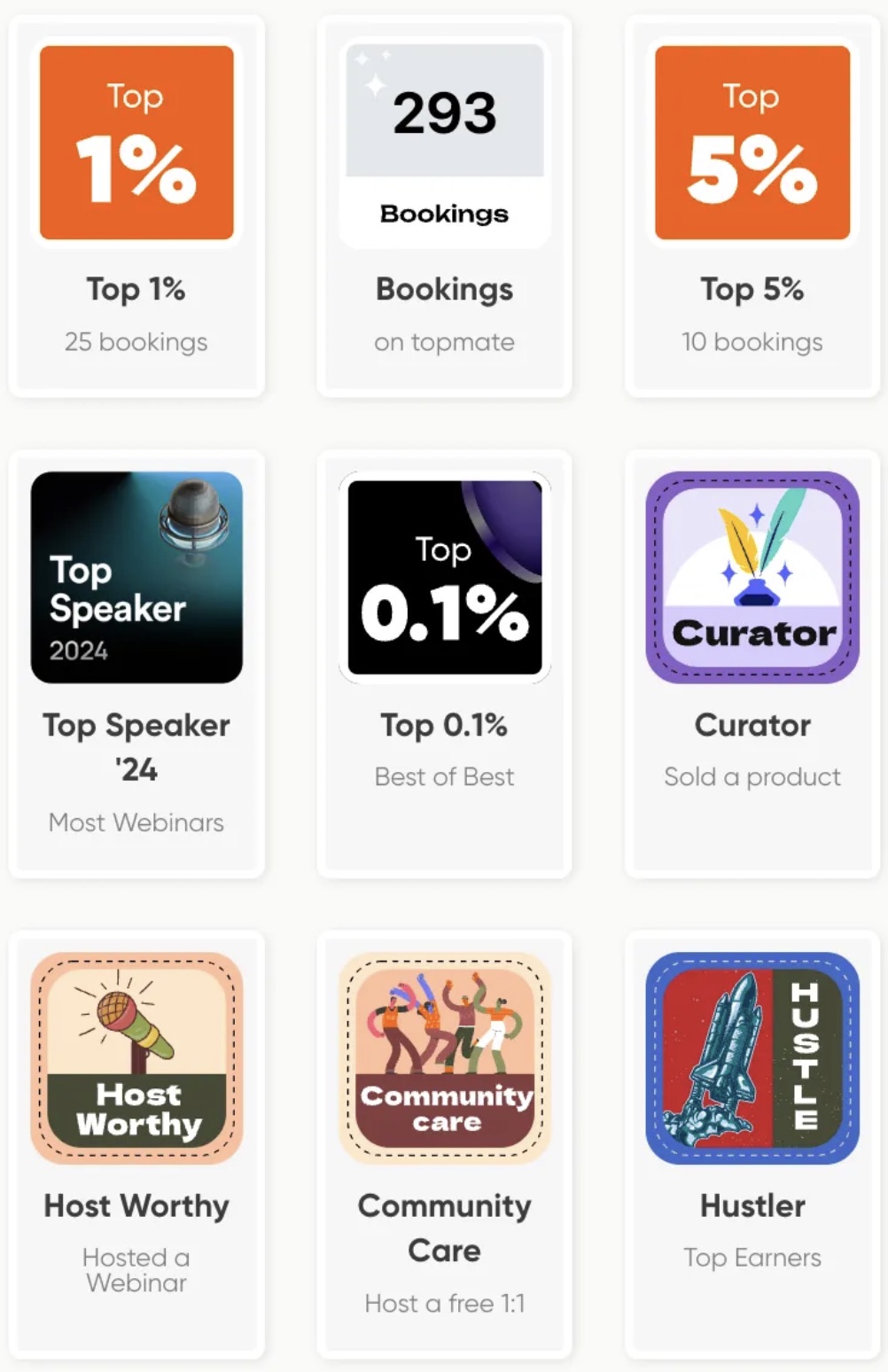888x1372 pixels.
Task: Click the 'on topmate' subtitle text
Action: click(x=444, y=342)
